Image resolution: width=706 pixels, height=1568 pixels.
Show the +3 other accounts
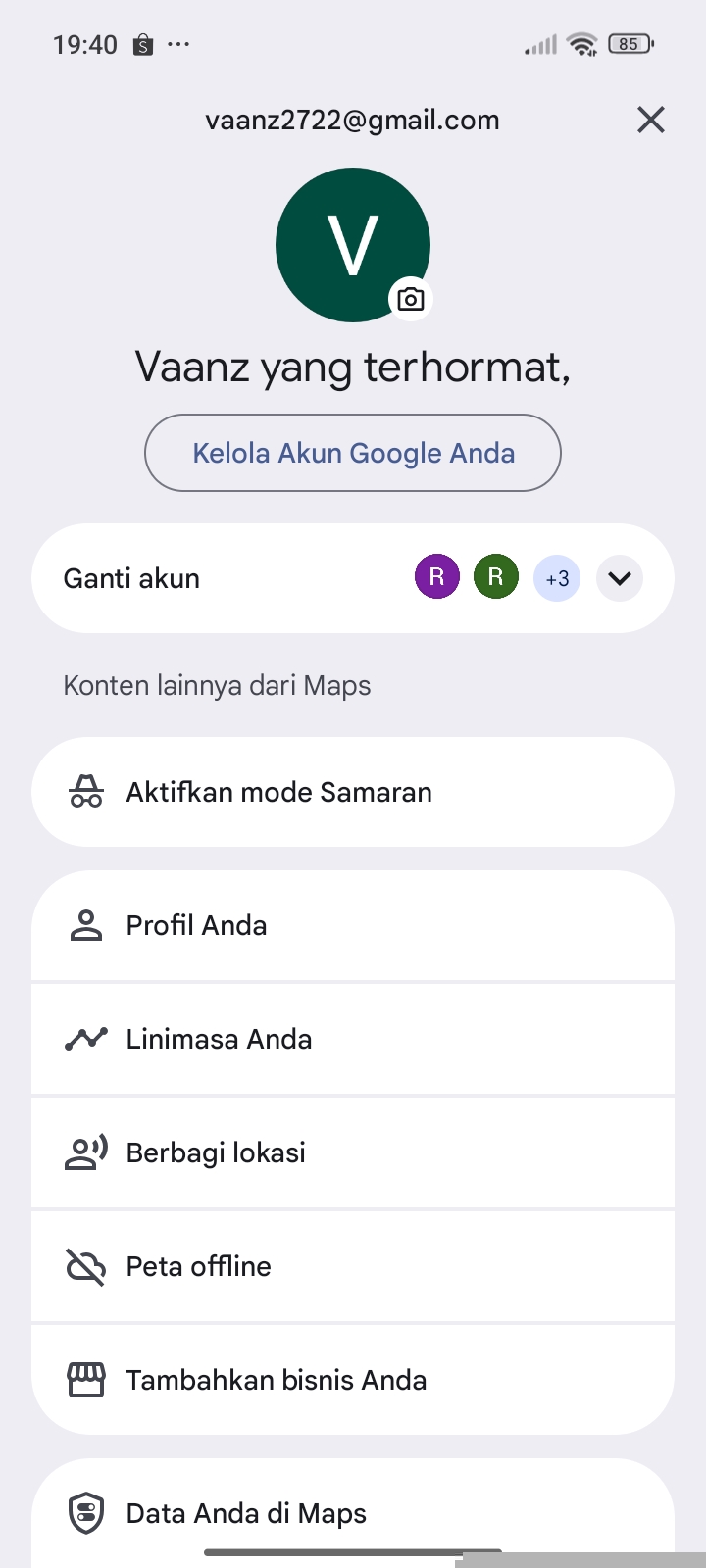pos(557,578)
